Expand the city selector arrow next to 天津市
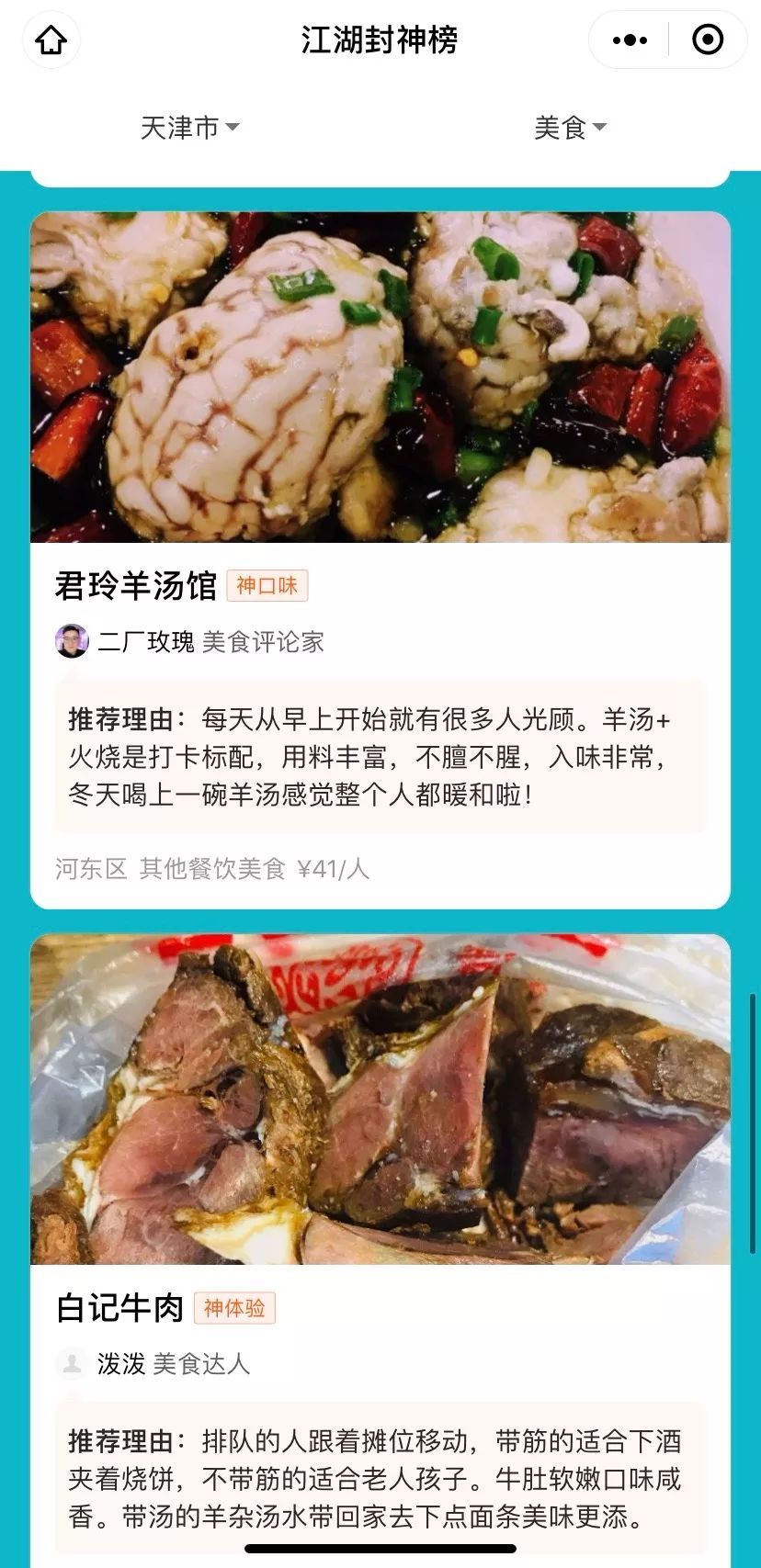The width and height of the screenshot is (761, 1568). (233, 129)
